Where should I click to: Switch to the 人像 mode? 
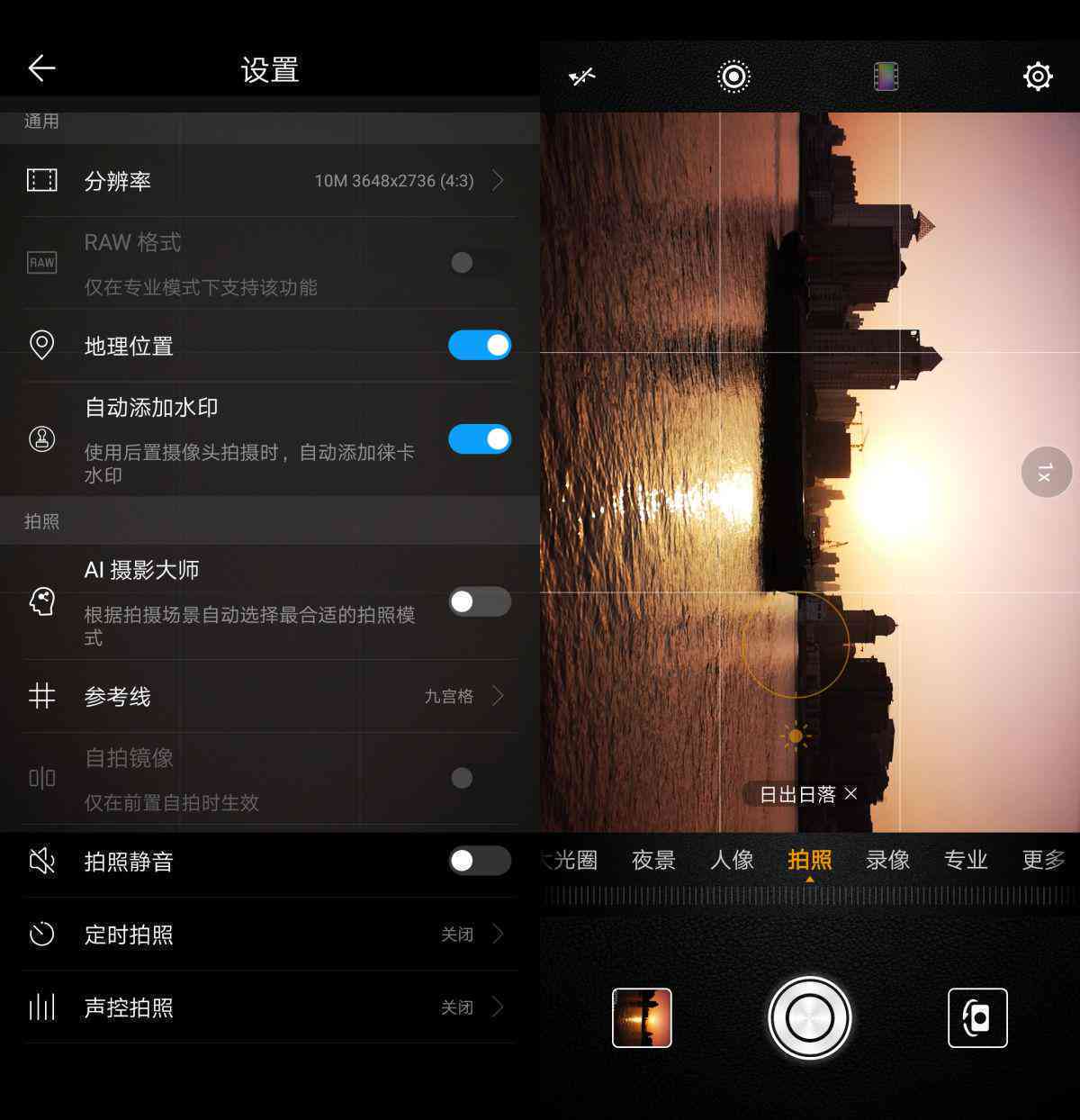pos(732,860)
